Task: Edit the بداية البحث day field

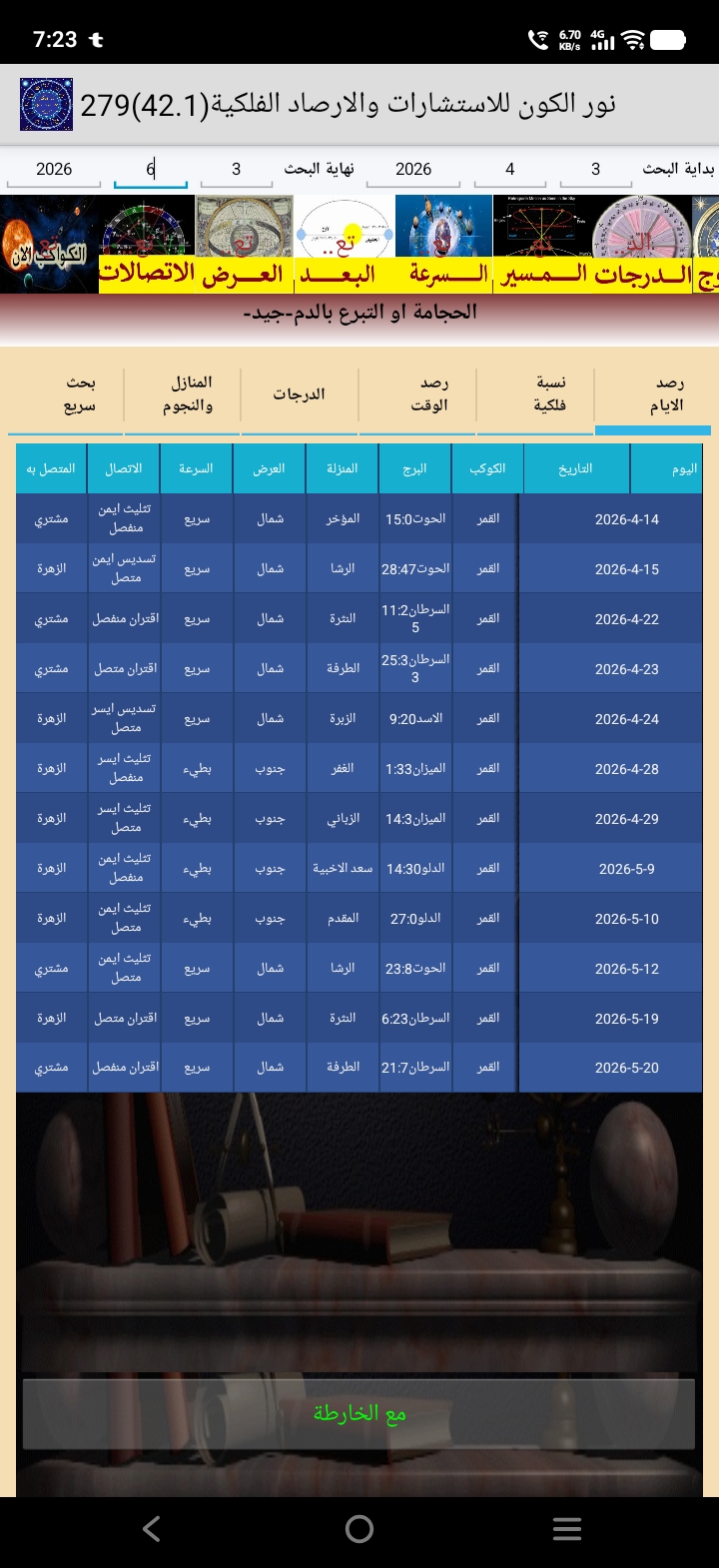Action: click(x=596, y=169)
